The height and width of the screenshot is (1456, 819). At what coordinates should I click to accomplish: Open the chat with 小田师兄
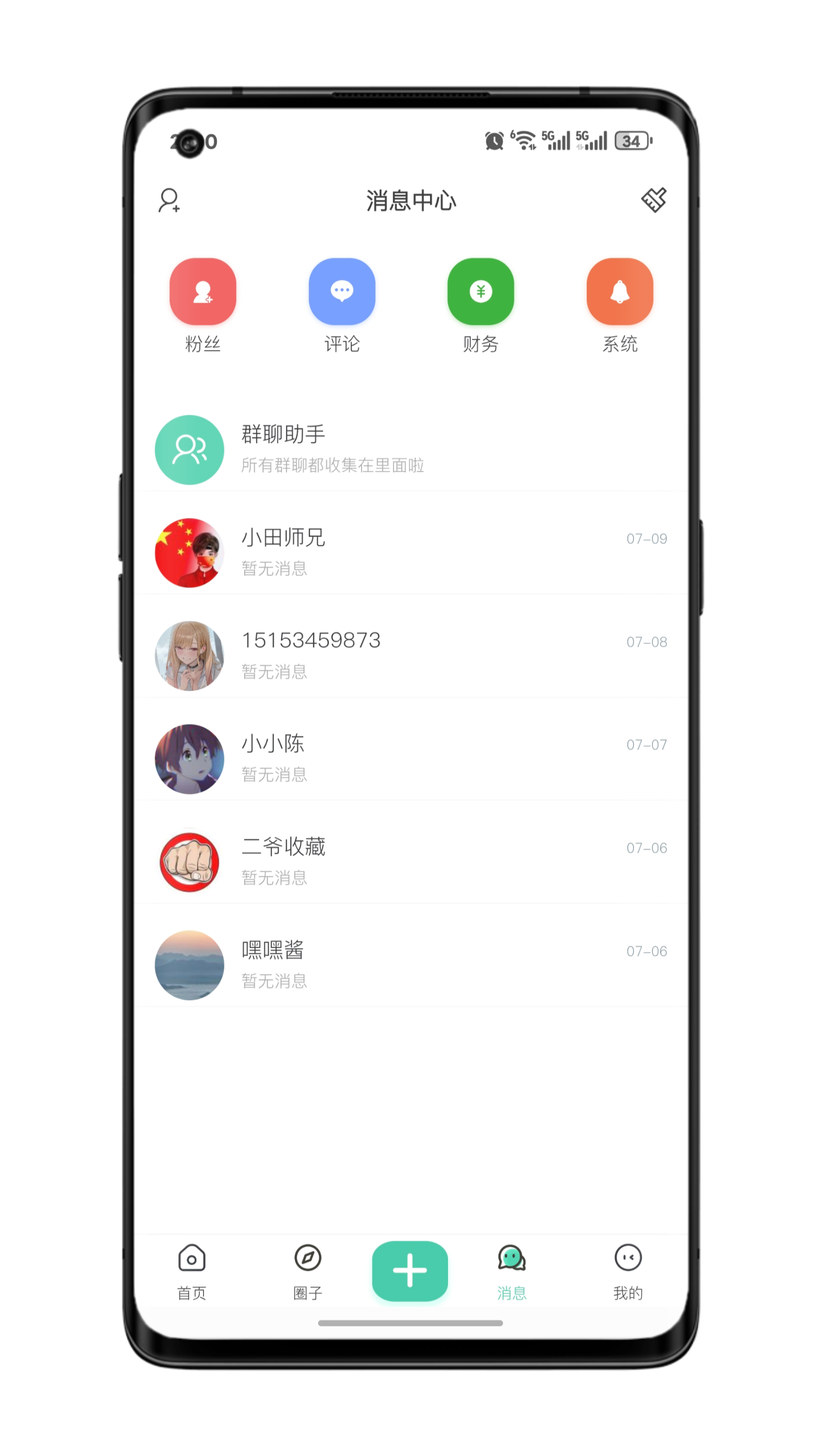(411, 552)
